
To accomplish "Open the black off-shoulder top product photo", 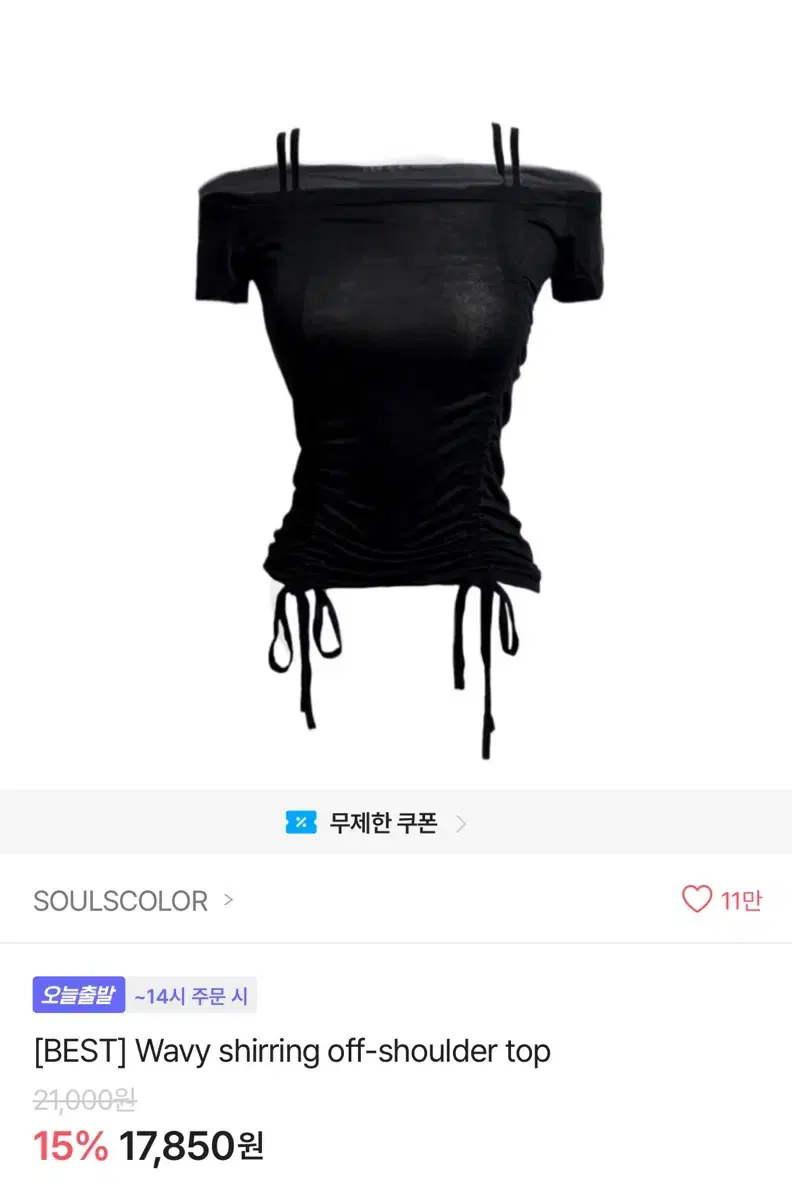I will 396,420.
